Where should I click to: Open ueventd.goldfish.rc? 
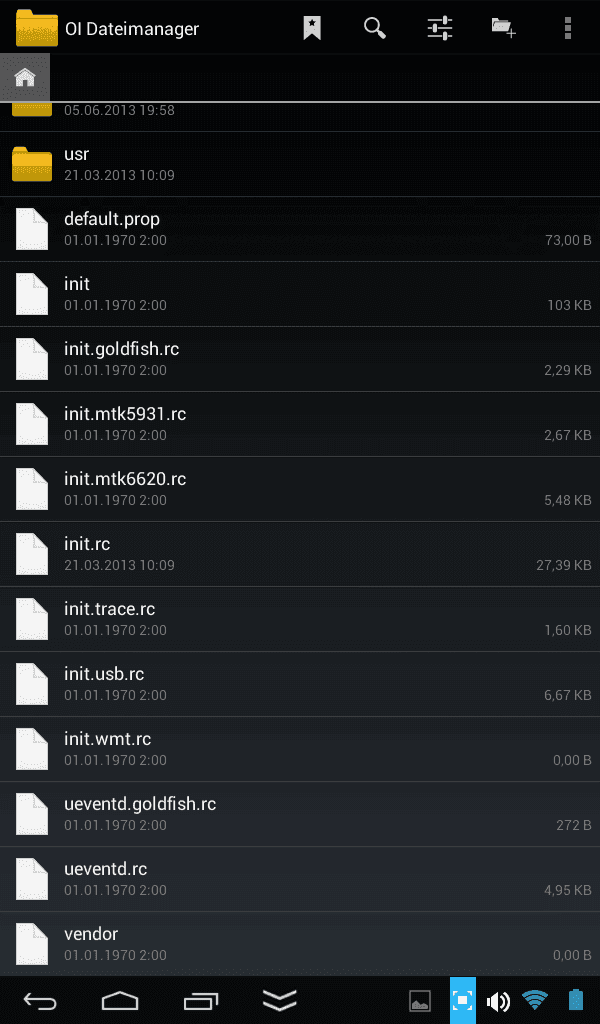(x=300, y=814)
